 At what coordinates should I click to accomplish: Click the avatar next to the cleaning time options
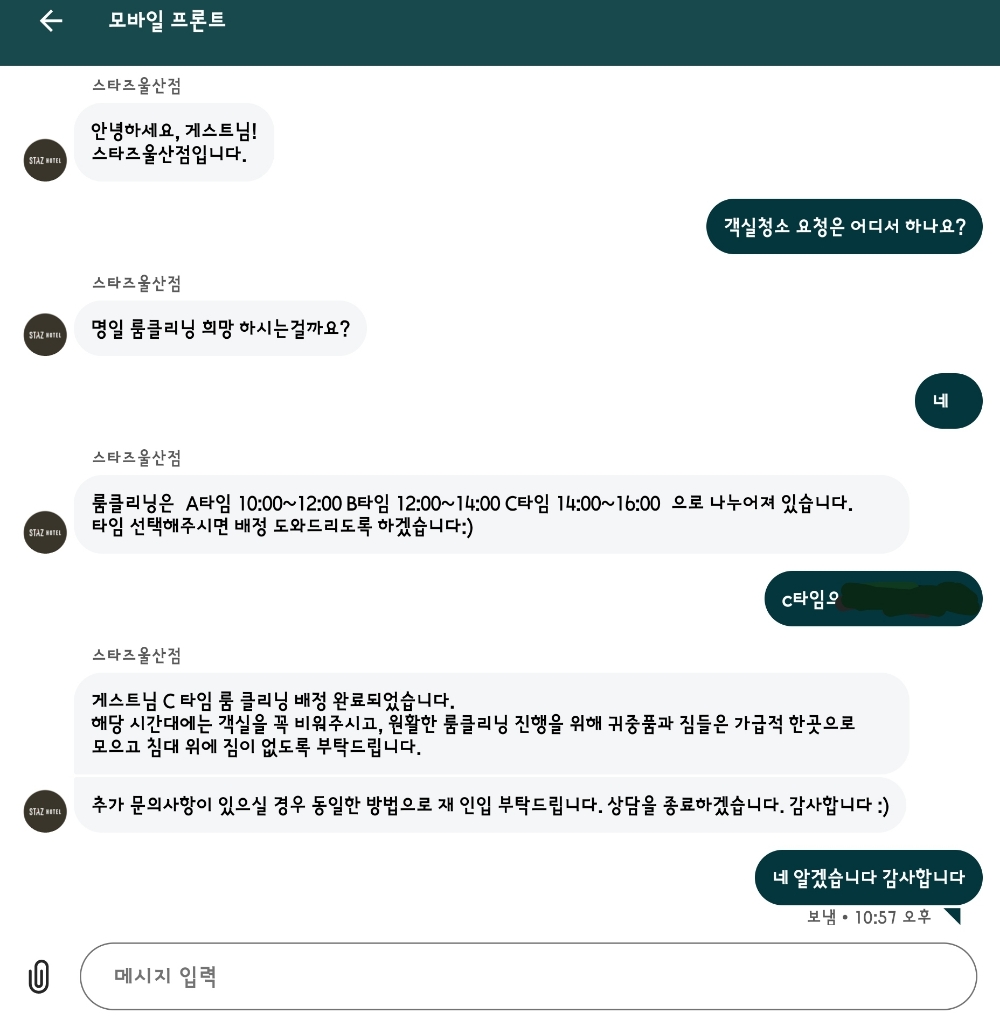click(x=44, y=532)
